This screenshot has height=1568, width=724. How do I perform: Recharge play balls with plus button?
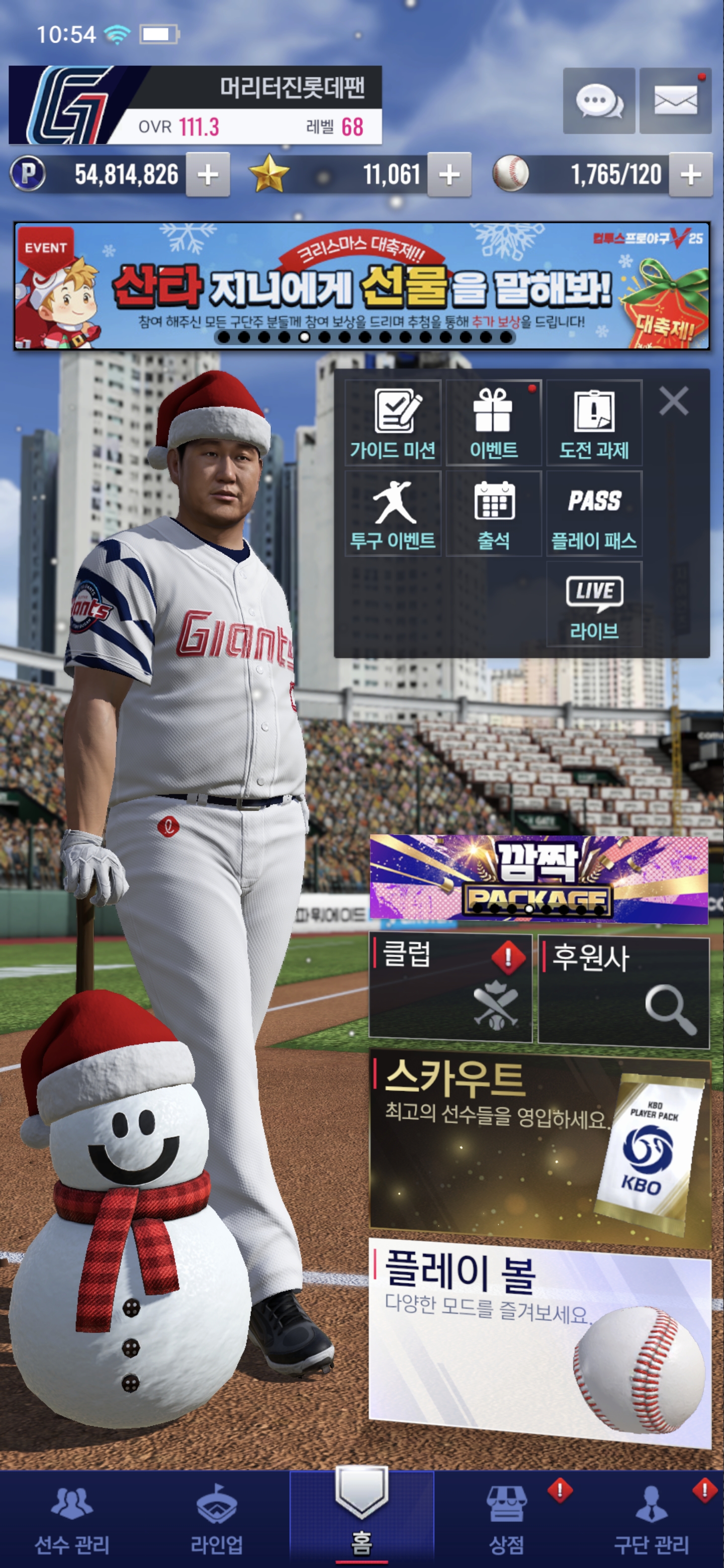pos(690,175)
